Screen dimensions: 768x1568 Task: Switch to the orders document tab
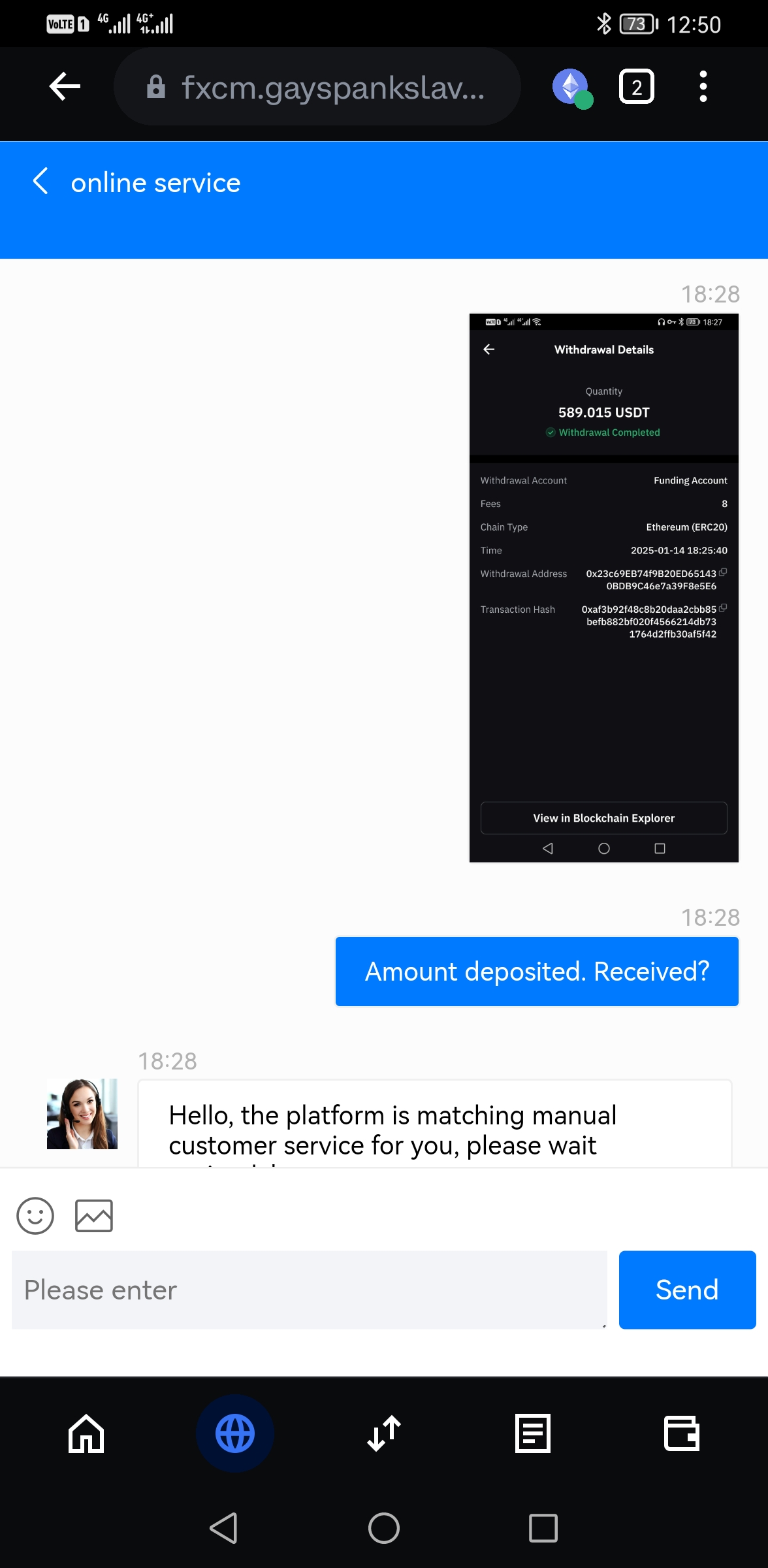533,1433
